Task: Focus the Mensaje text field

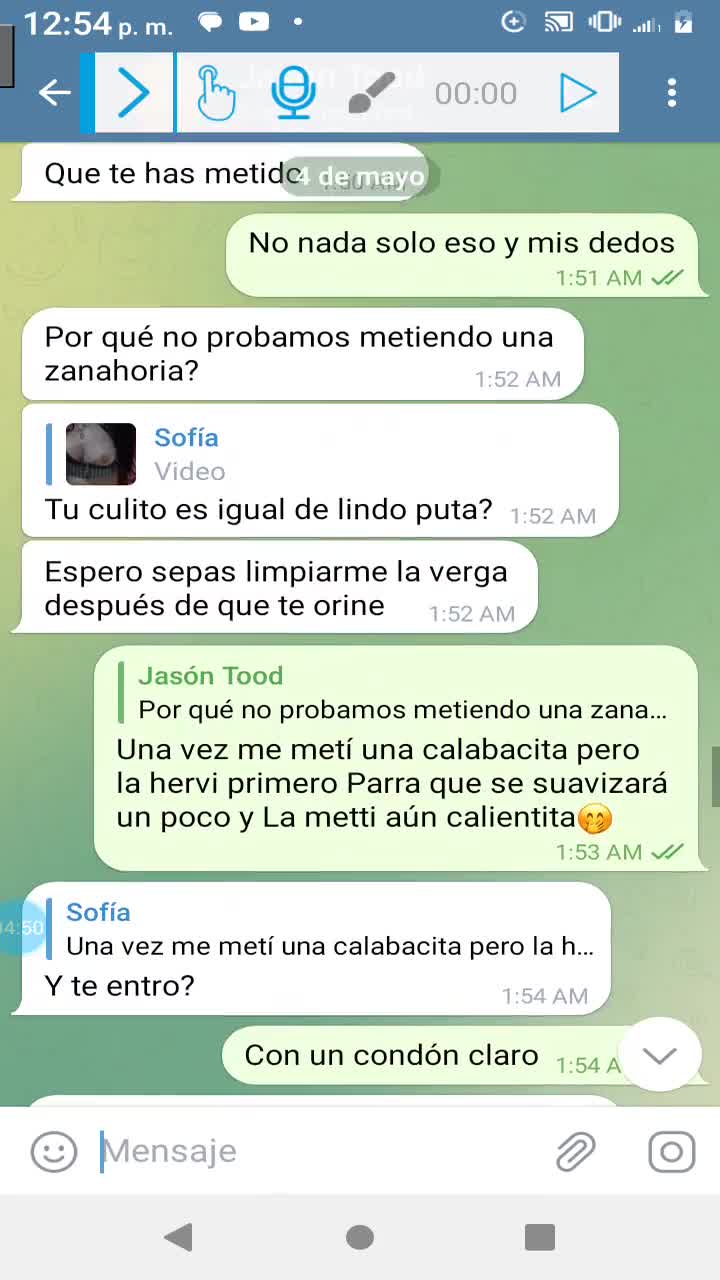Action: [320, 1152]
